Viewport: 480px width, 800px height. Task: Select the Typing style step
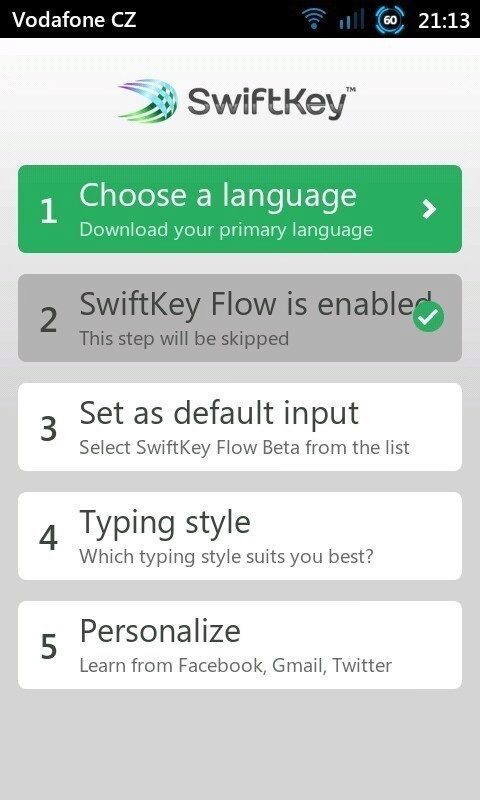[240, 536]
